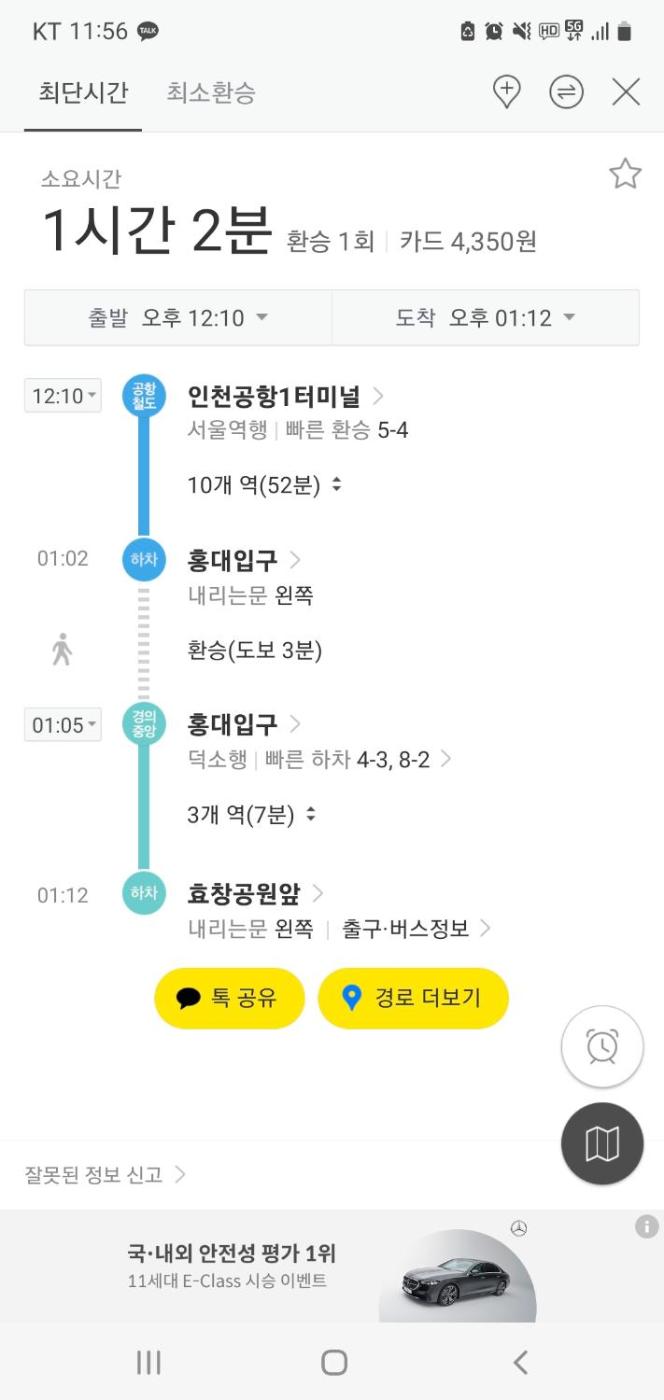Bookmark this route with the star
The width and height of the screenshot is (664, 1400).
(x=625, y=174)
